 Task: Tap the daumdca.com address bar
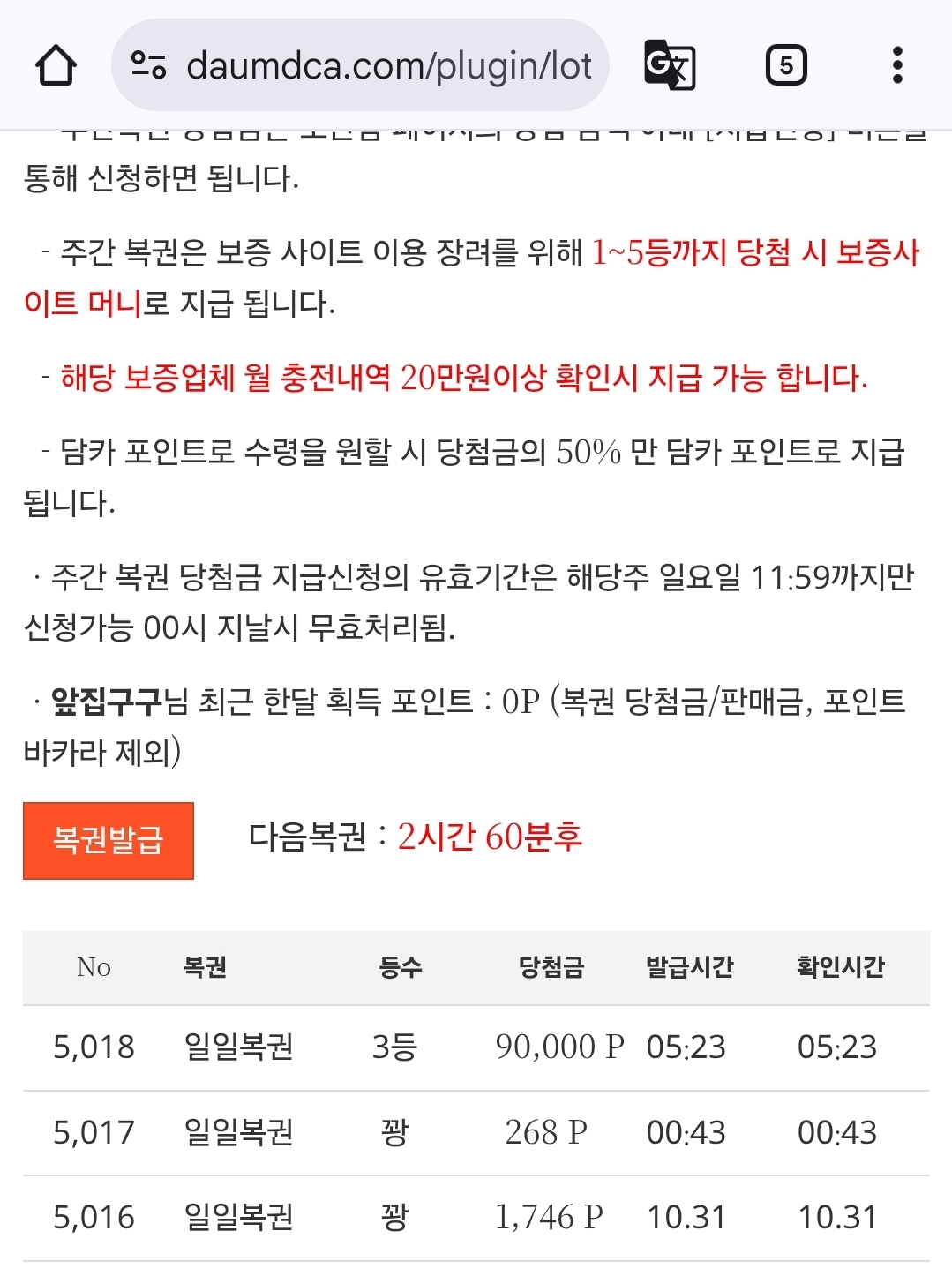point(388,65)
